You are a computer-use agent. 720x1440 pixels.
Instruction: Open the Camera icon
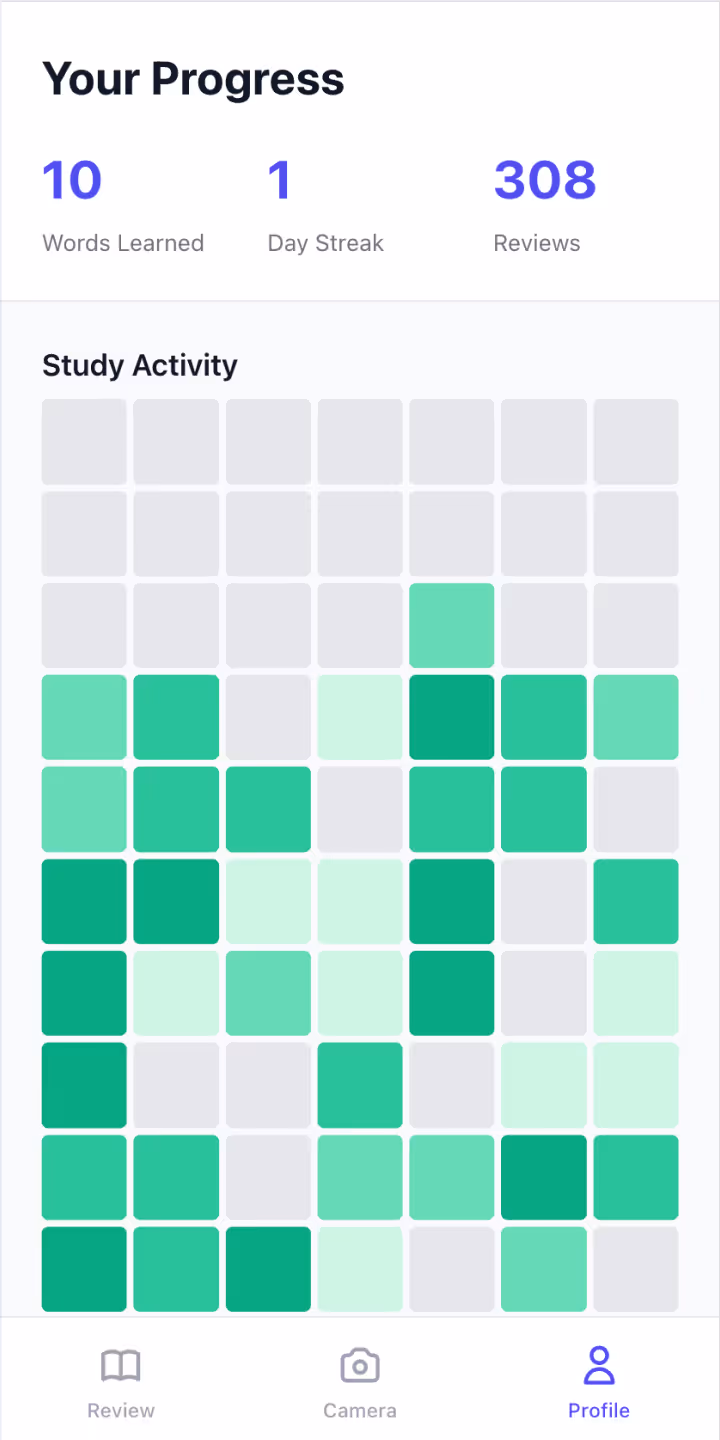pos(360,1365)
